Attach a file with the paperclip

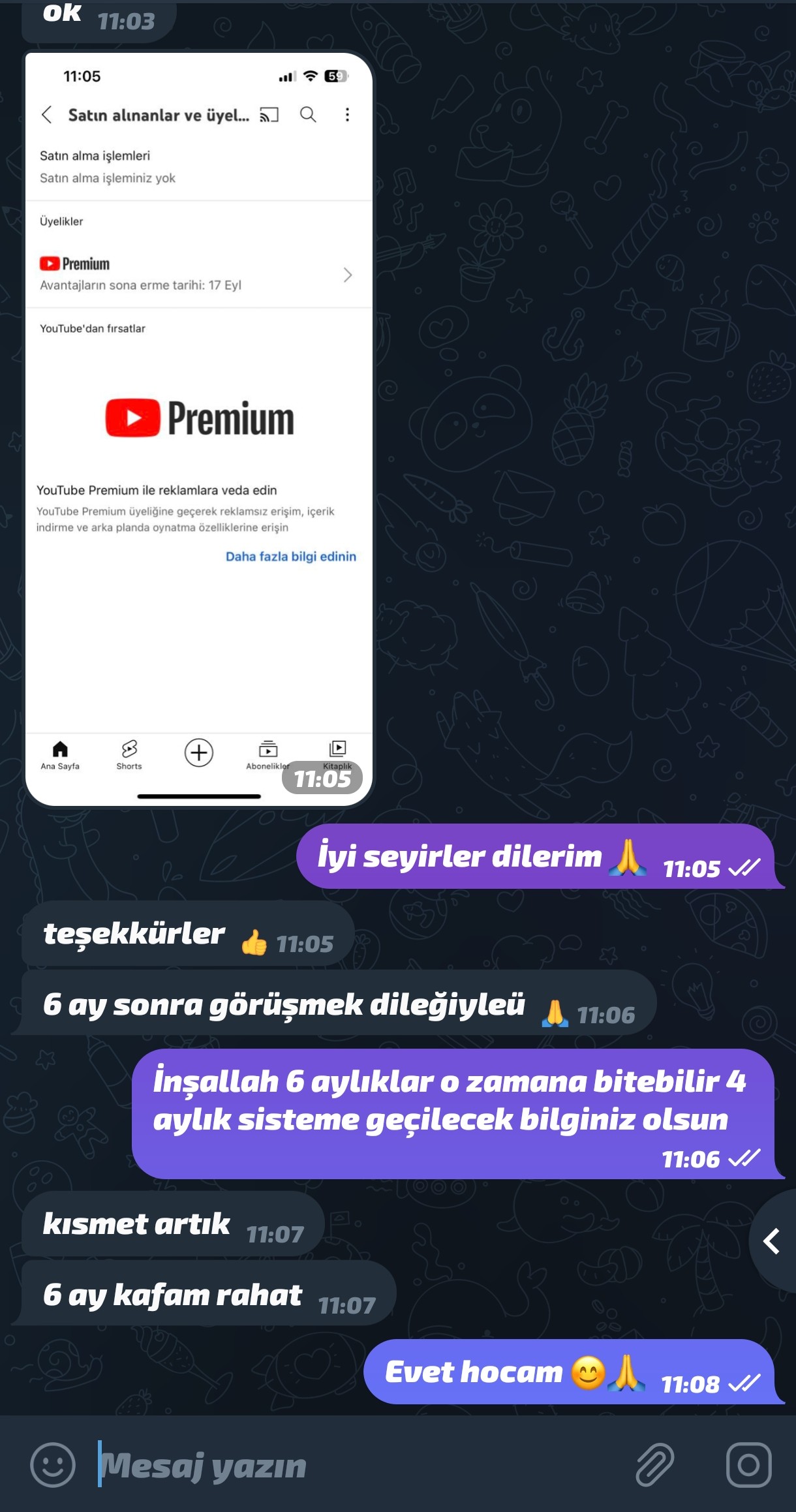[x=654, y=1465]
